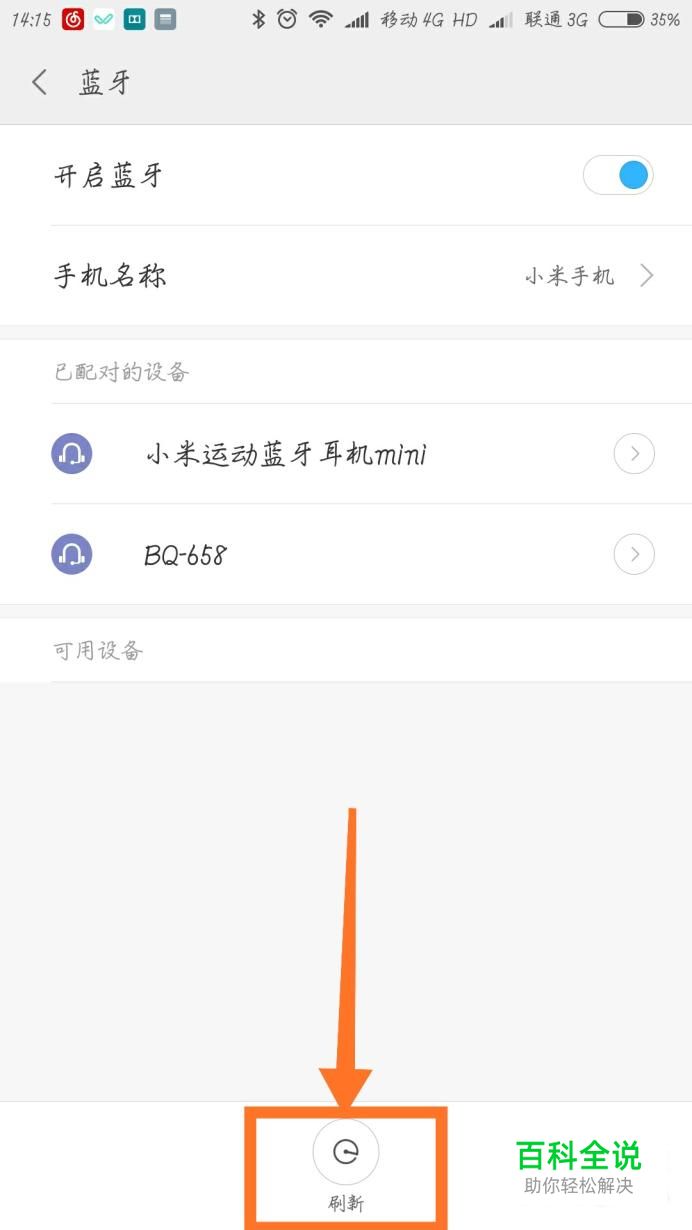Open details arrow for 小米运动蓝牙耳机mini
The height and width of the screenshot is (1230, 692).
pyautogui.click(x=634, y=454)
